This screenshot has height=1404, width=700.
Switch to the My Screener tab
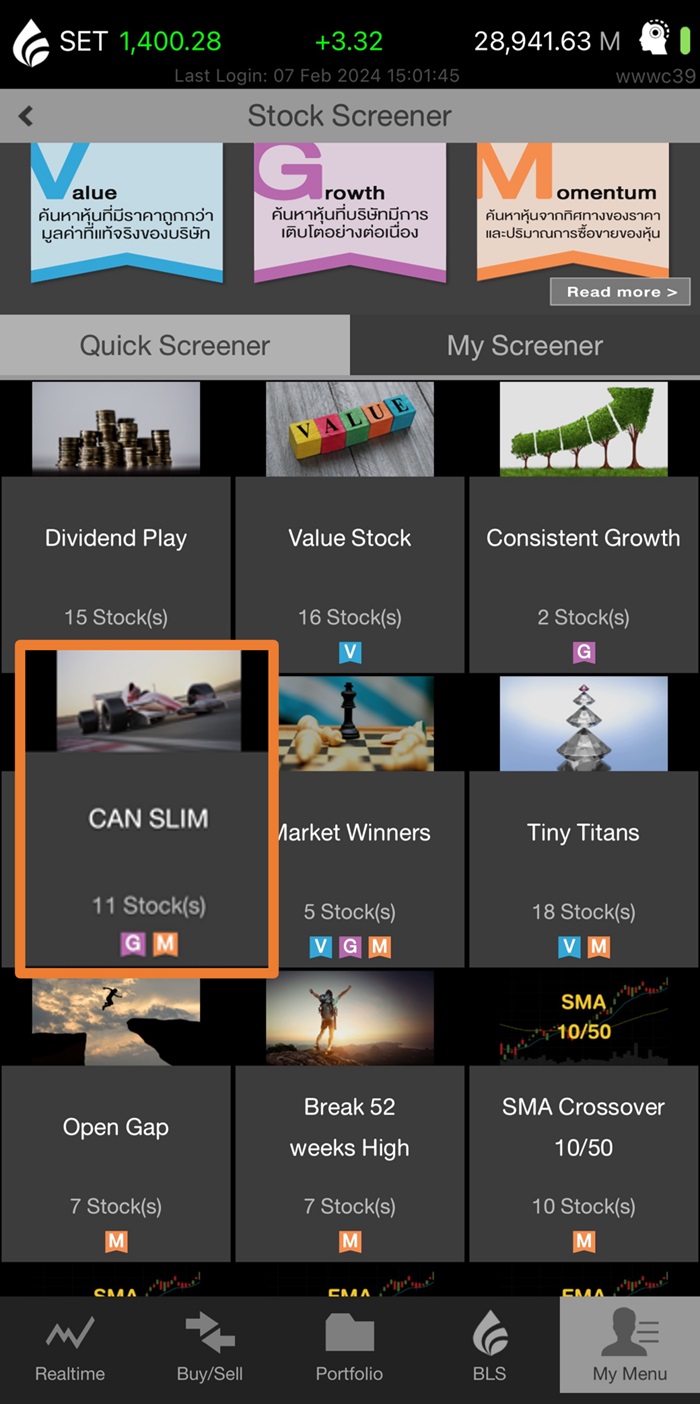click(x=524, y=346)
